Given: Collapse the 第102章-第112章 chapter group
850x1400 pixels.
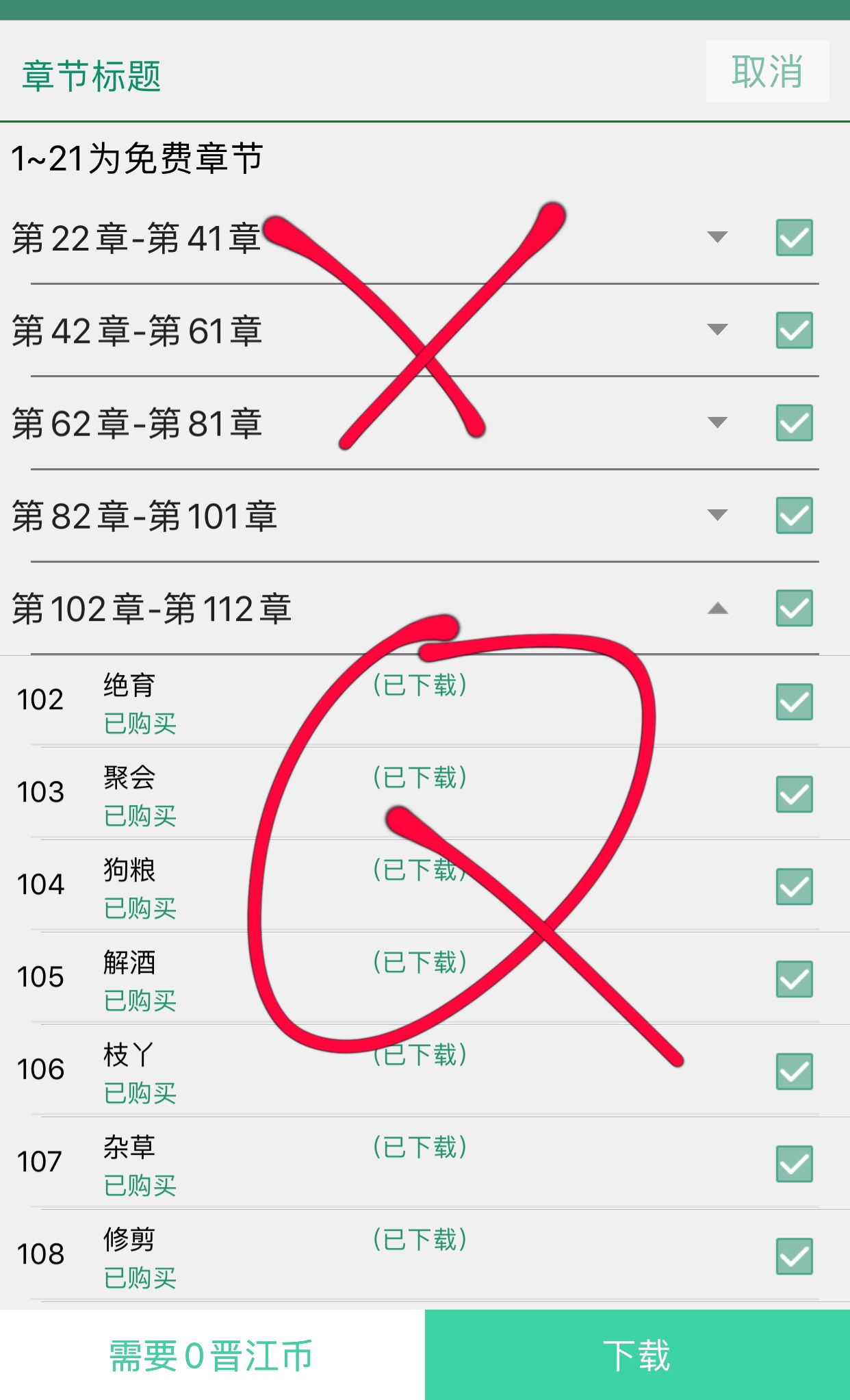Looking at the screenshot, I should [717, 608].
